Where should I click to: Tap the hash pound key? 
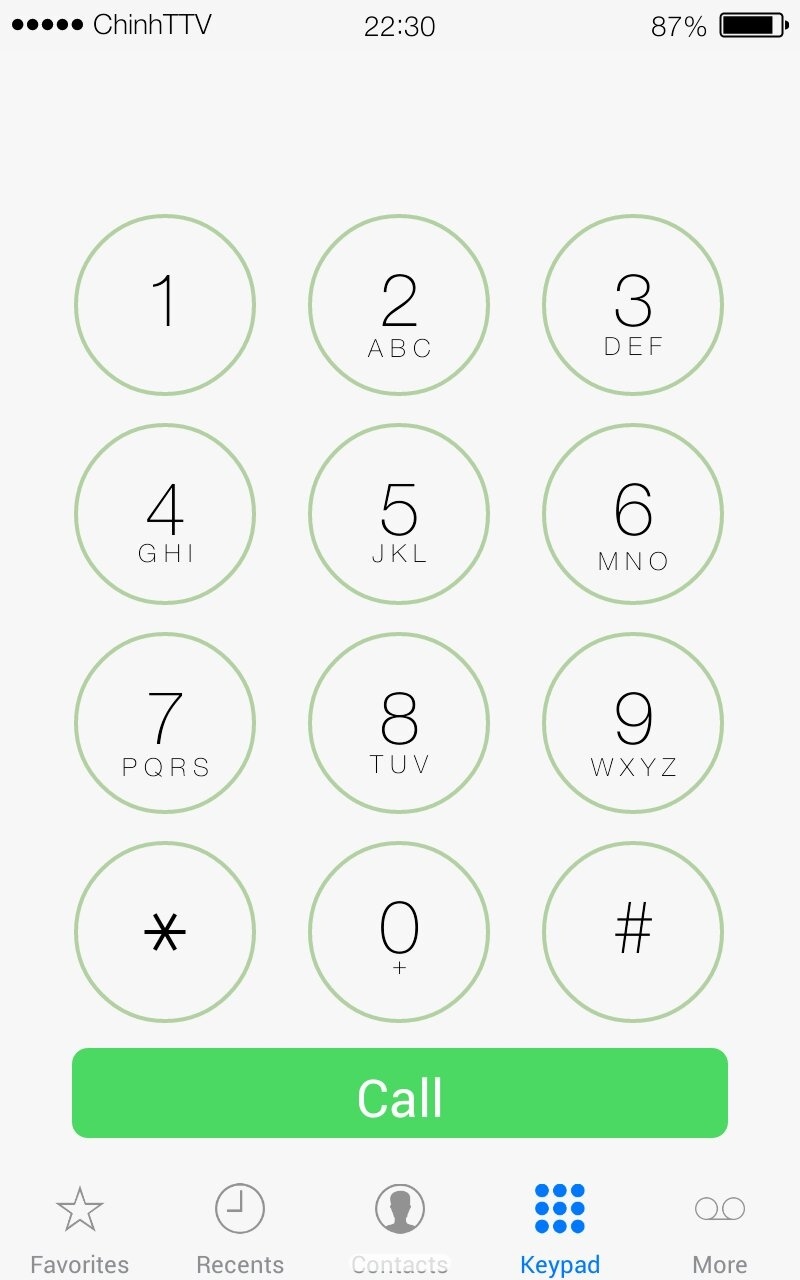[x=633, y=932]
